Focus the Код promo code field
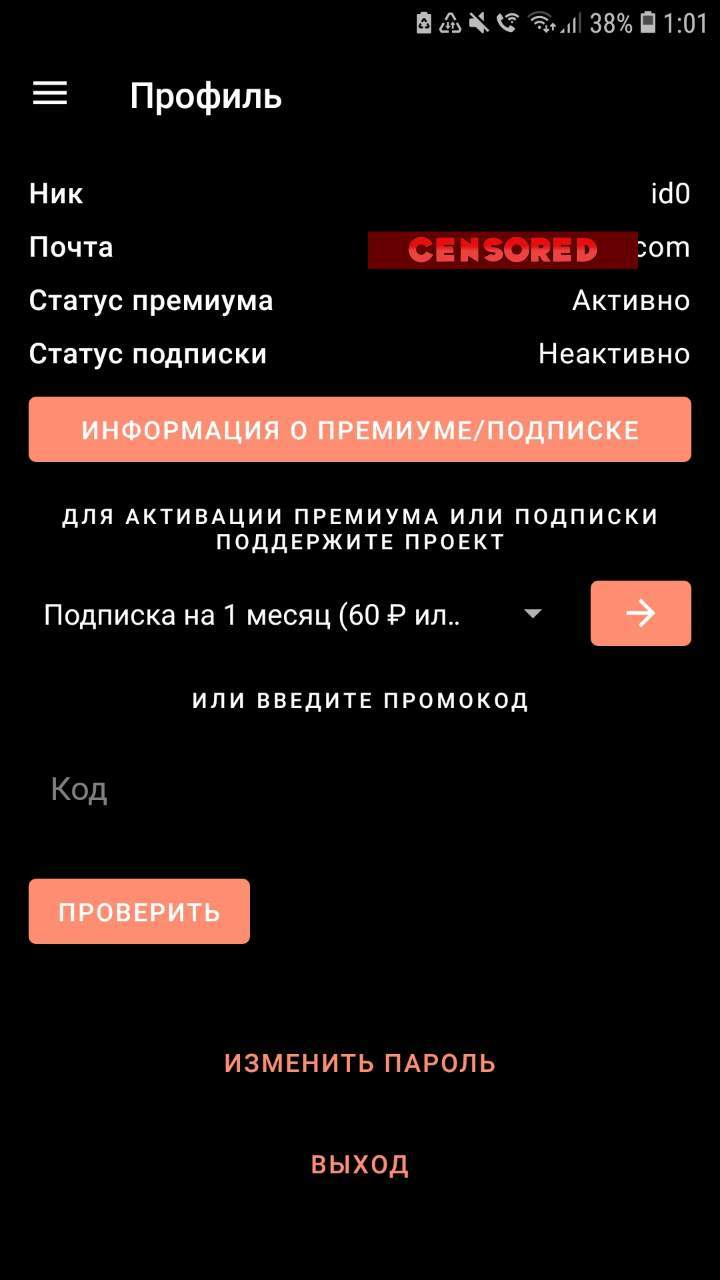 click(360, 790)
